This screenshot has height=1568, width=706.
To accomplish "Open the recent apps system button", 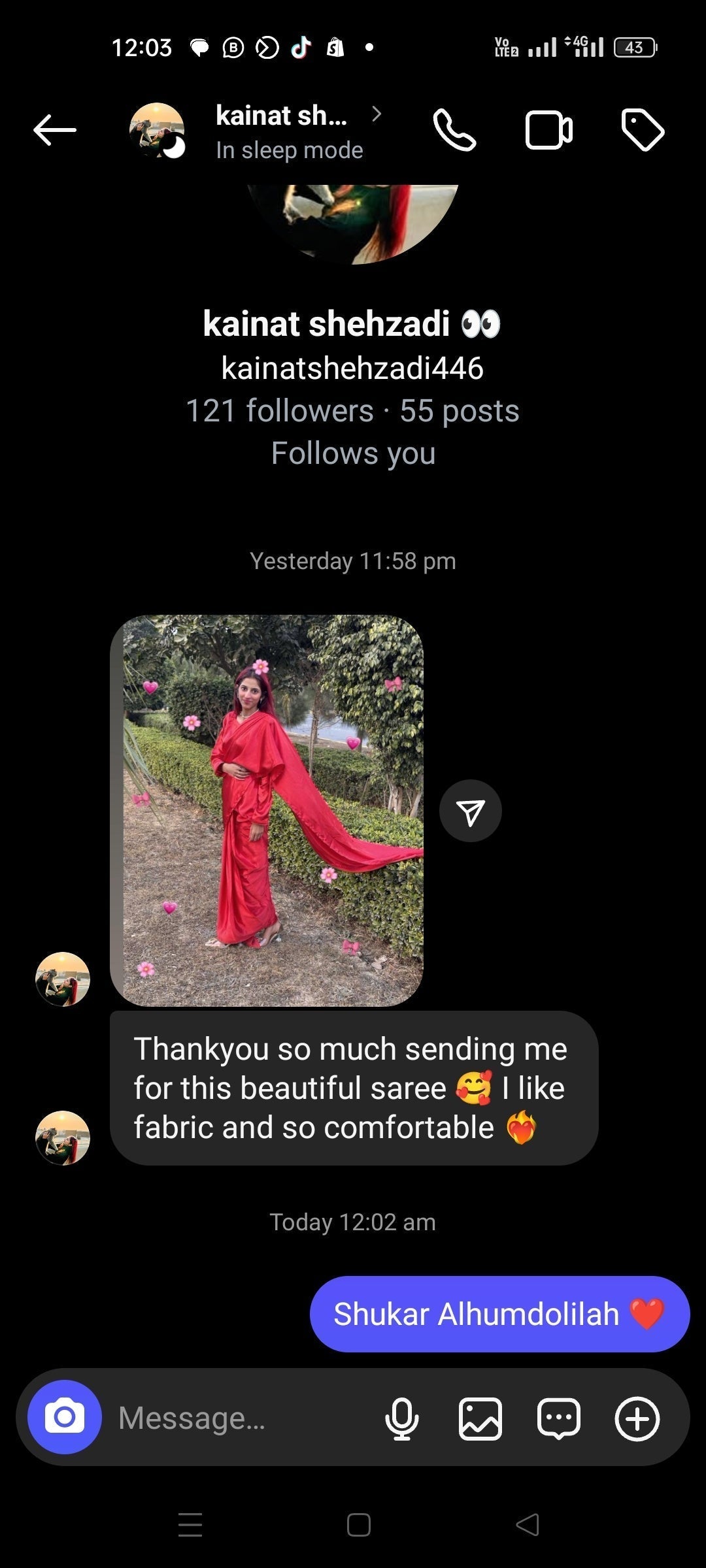I will click(190, 1525).
